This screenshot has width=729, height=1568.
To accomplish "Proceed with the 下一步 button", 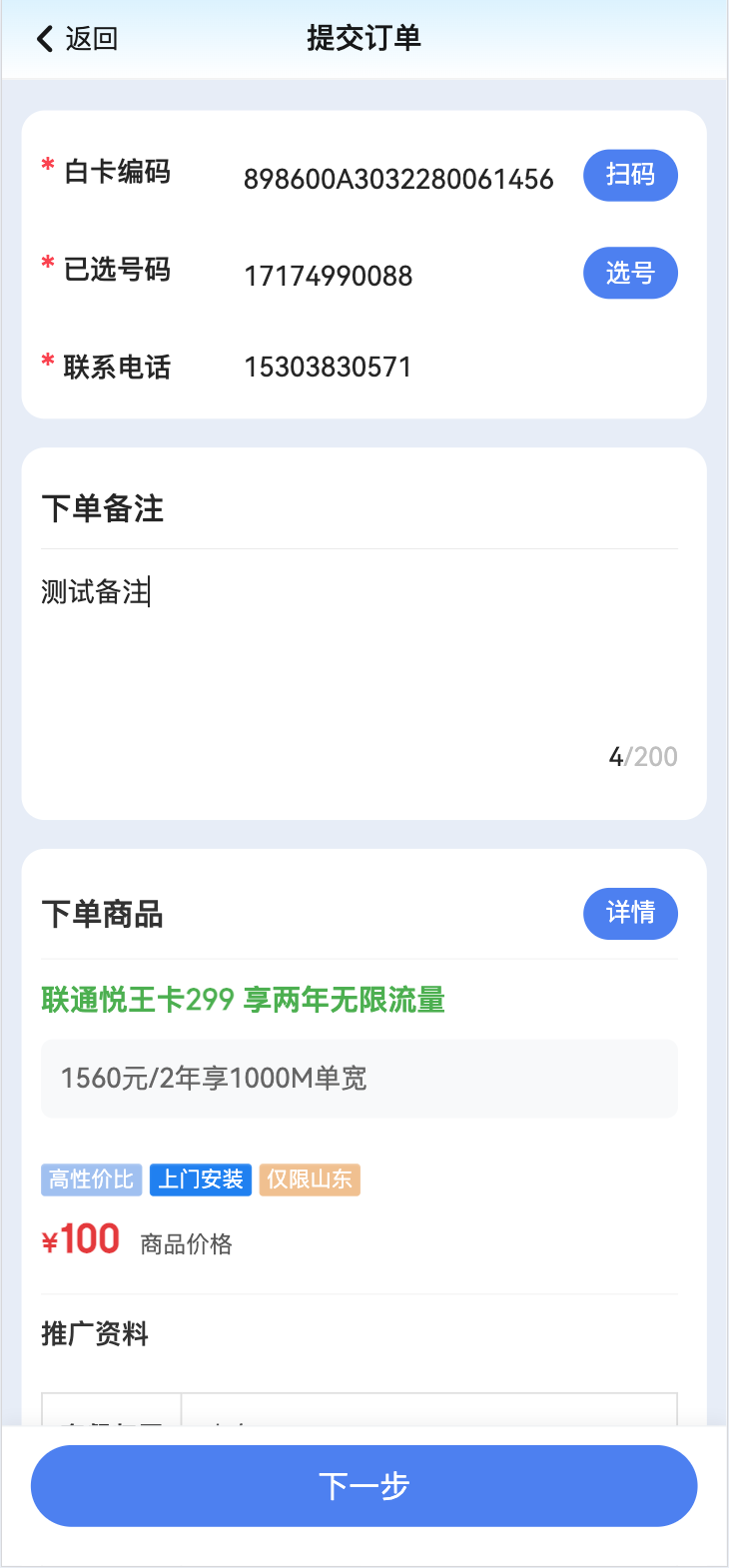I will pyautogui.click(x=364, y=1486).
